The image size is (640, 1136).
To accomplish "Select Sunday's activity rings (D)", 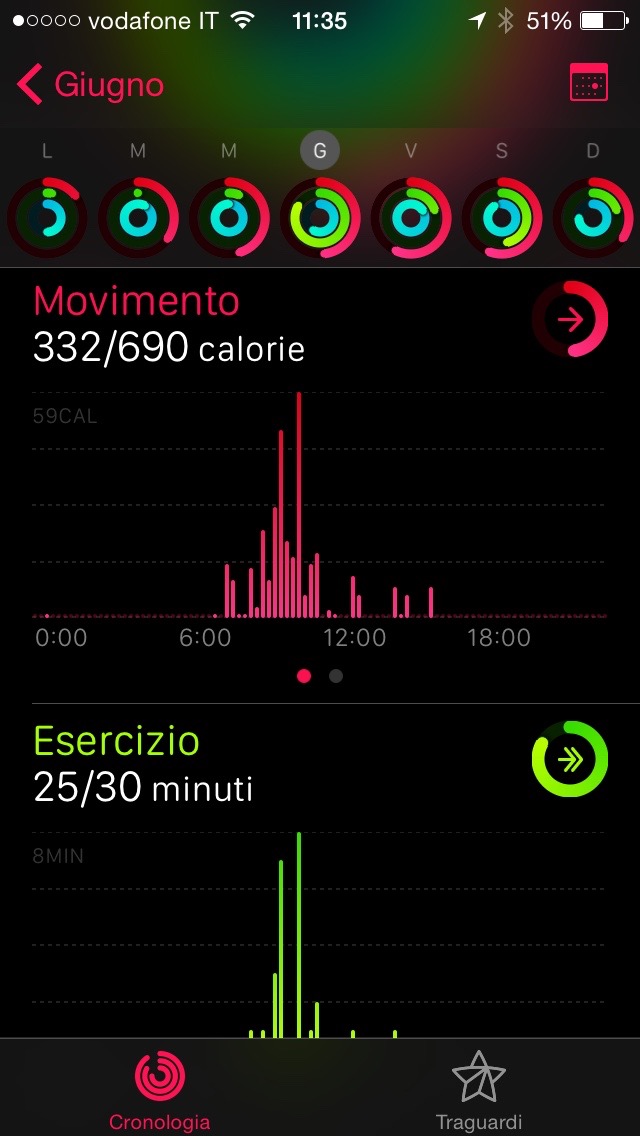I will pyautogui.click(x=592, y=217).
